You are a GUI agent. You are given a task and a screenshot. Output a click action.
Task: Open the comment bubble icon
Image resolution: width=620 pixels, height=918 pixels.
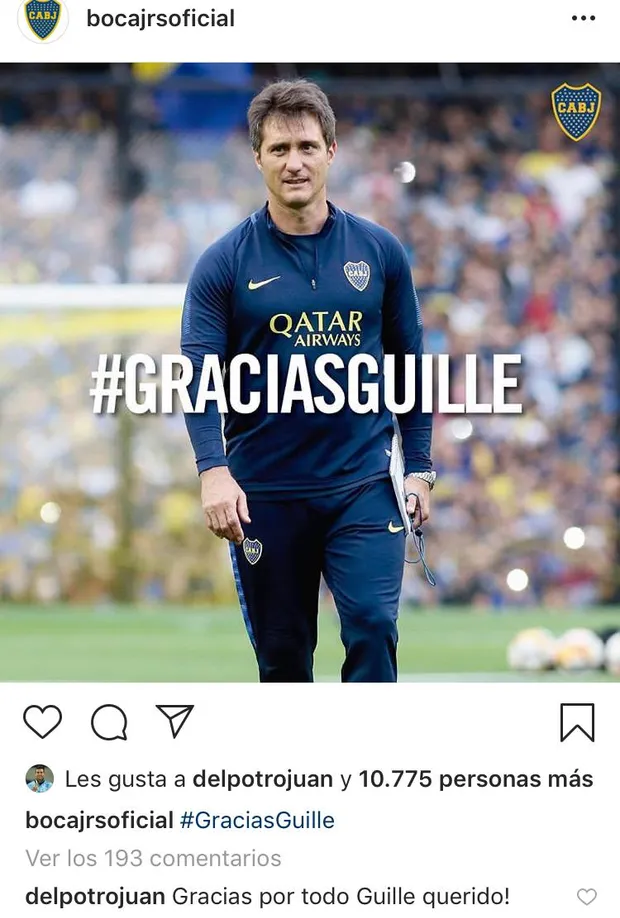pos(109,721)
